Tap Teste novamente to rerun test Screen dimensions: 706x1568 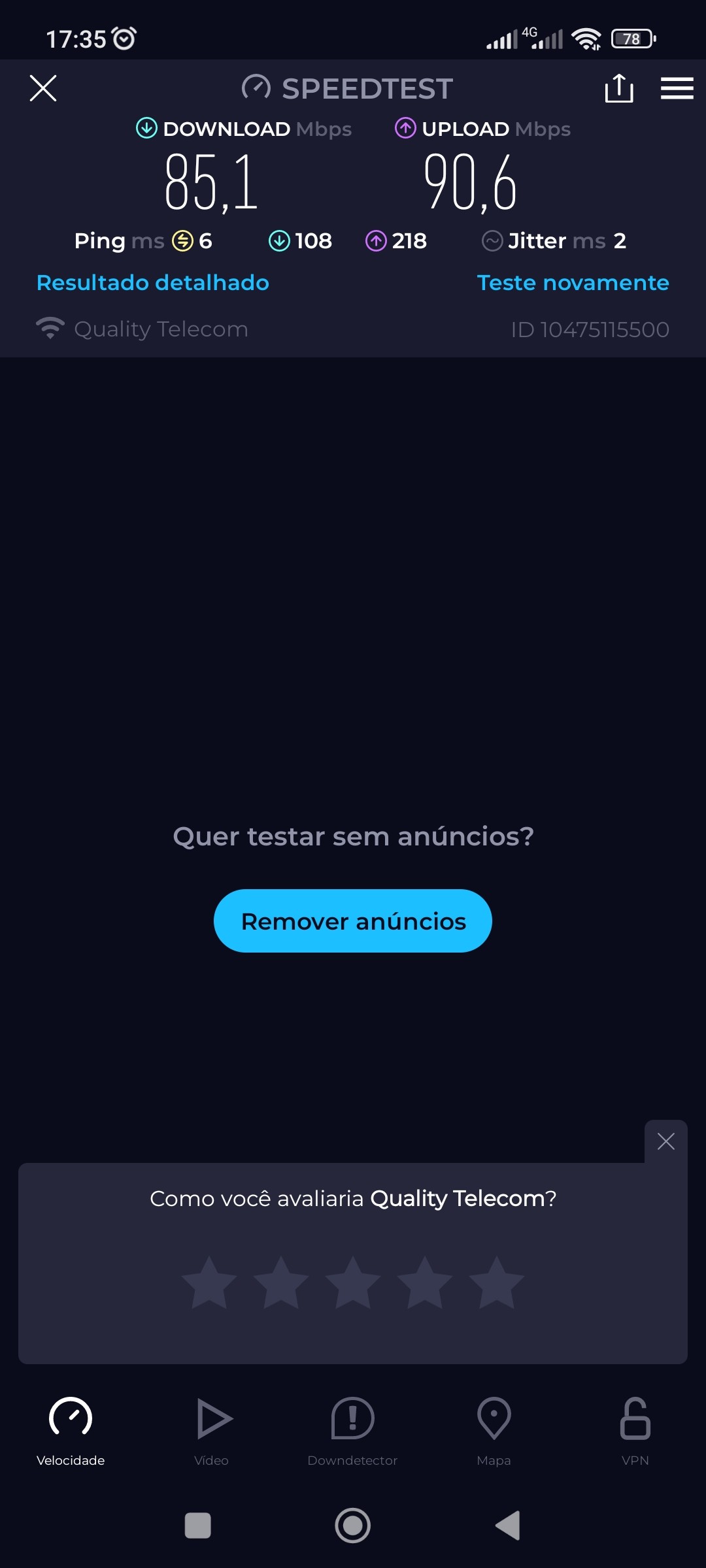click(573, 282)
